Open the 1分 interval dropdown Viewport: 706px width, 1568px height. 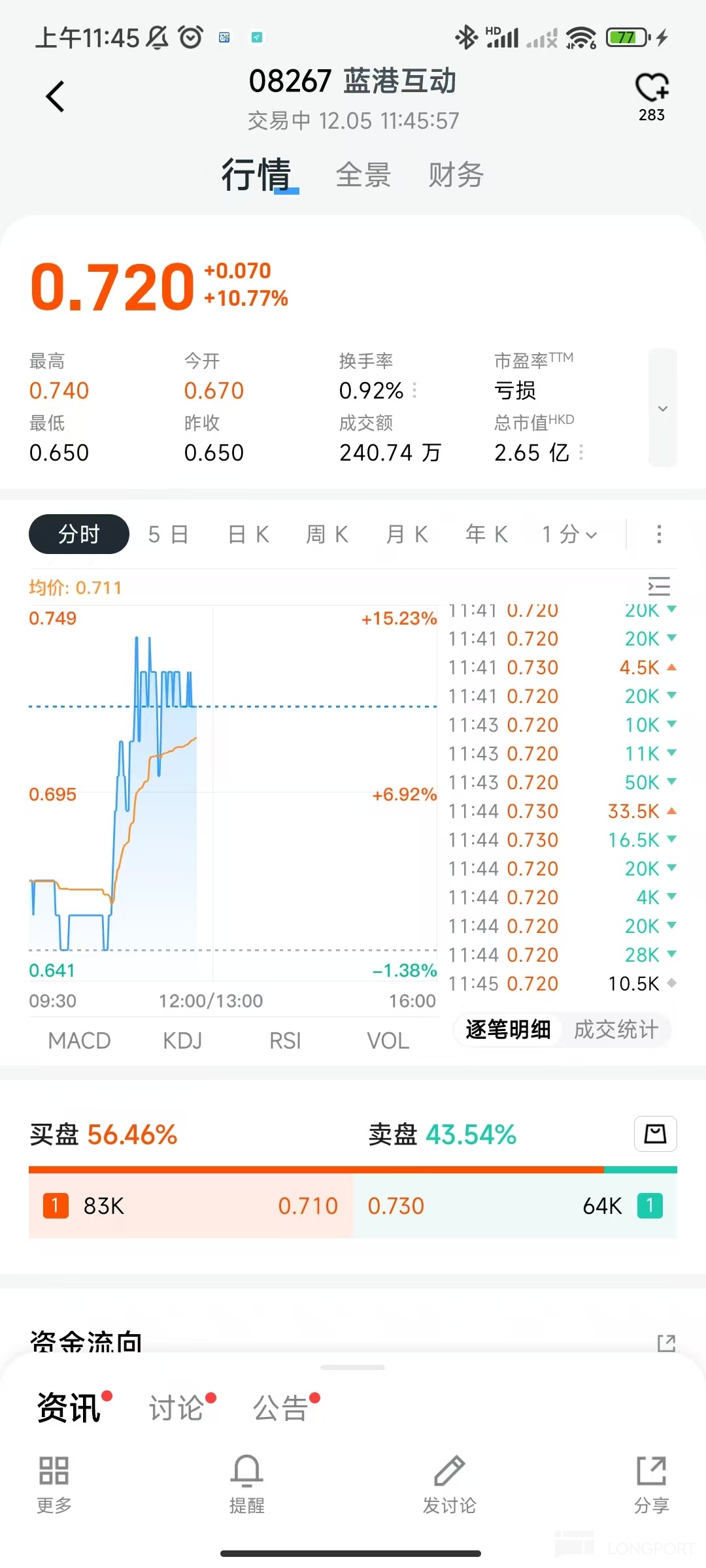pos(569,534)
